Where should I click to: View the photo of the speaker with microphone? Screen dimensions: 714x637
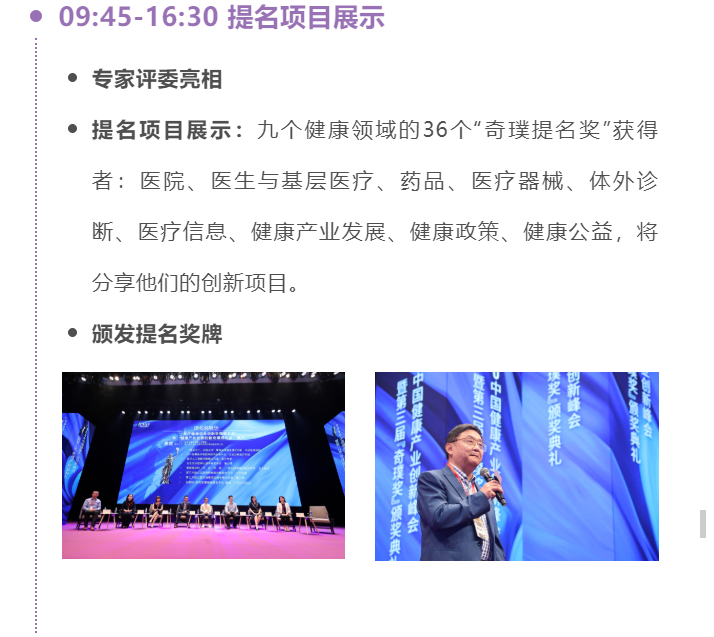[516, 466]
